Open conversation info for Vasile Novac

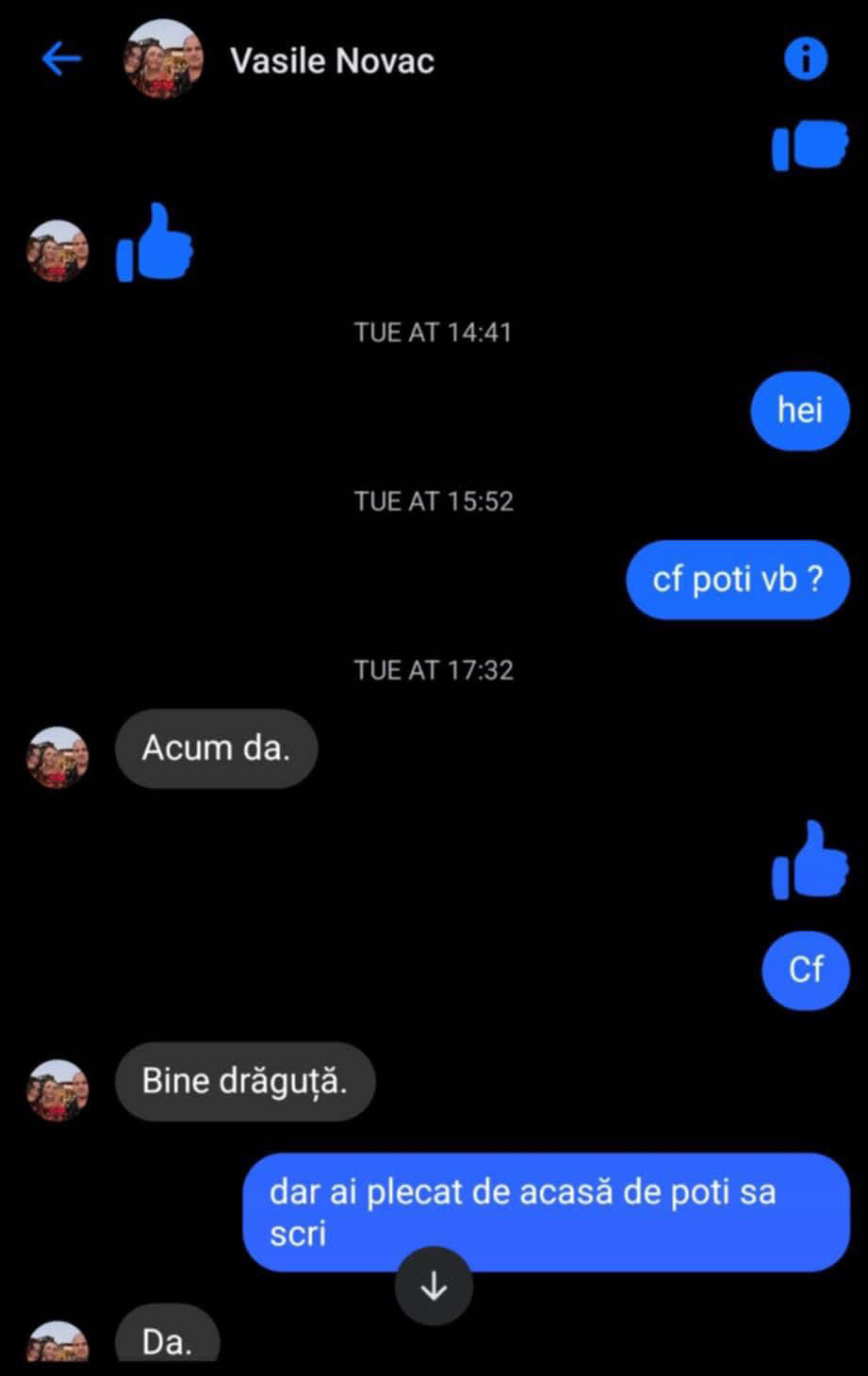pos(805,59)
